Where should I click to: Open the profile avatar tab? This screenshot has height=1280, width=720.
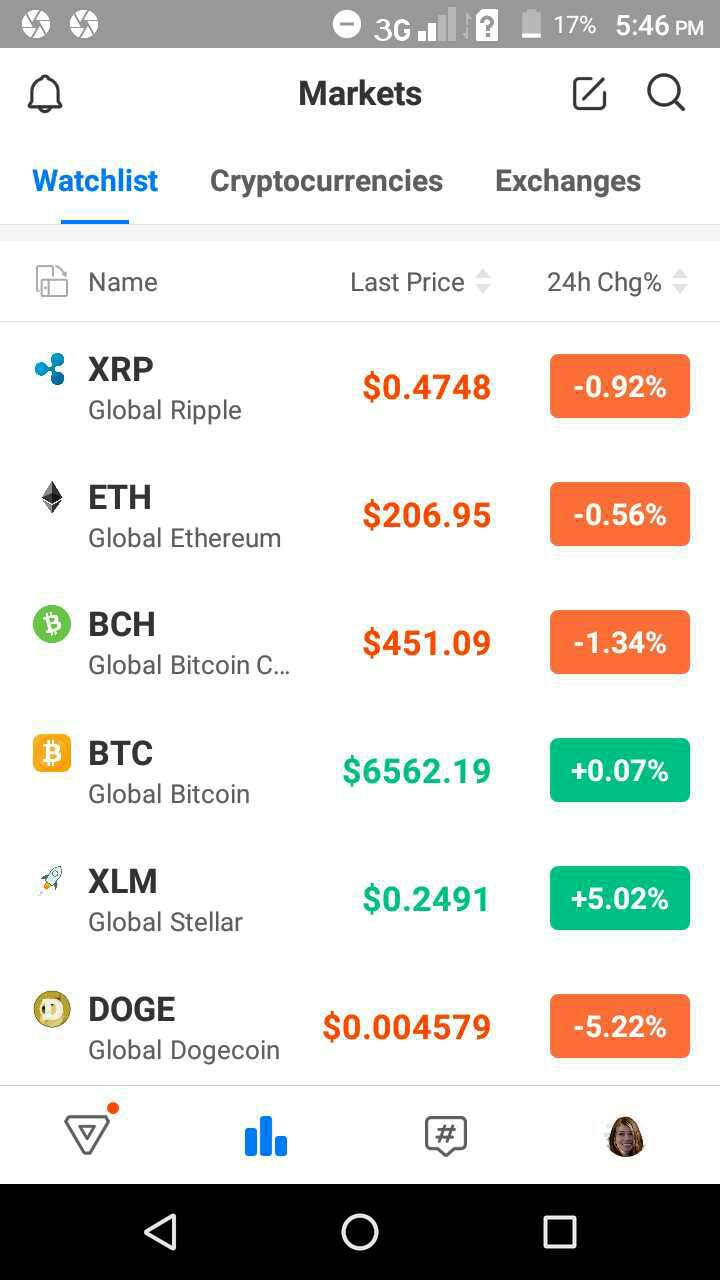coord(626,1136)
